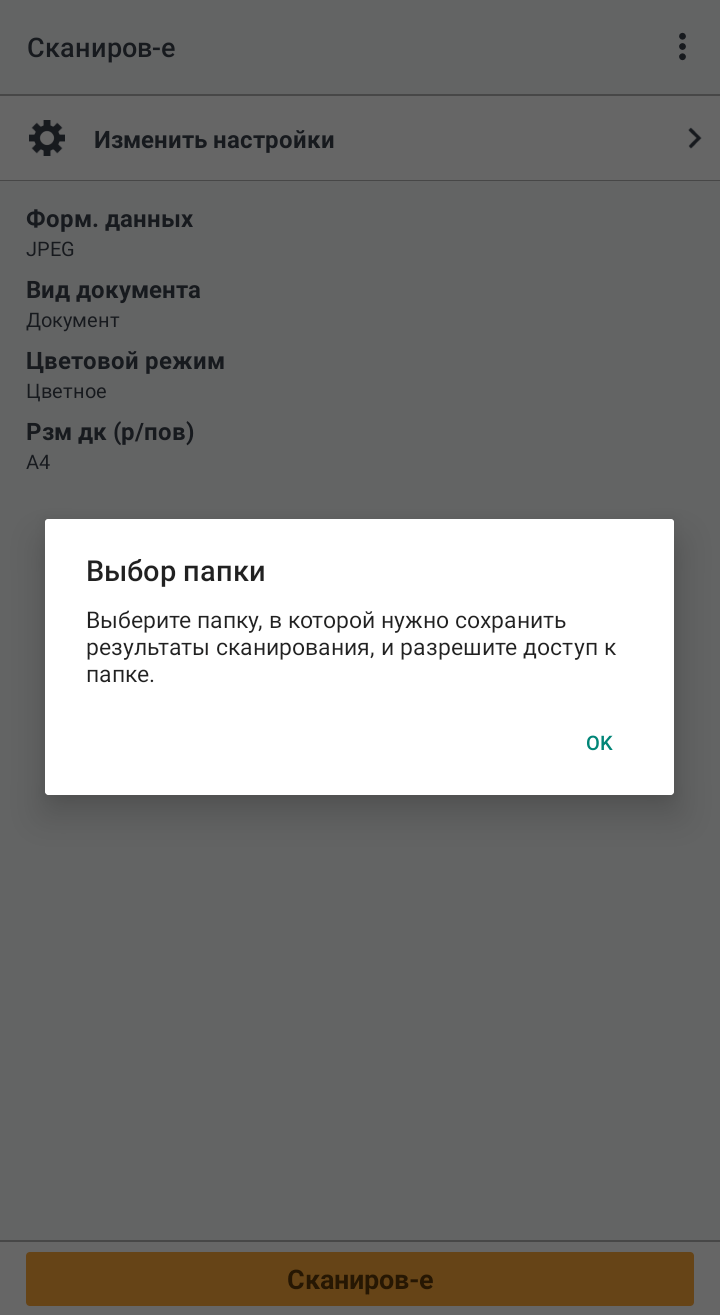Image resolution: width=720 pixels, height=1315 pixels.
Task: Open the overflow menu
Action: (x=682, y=47)
